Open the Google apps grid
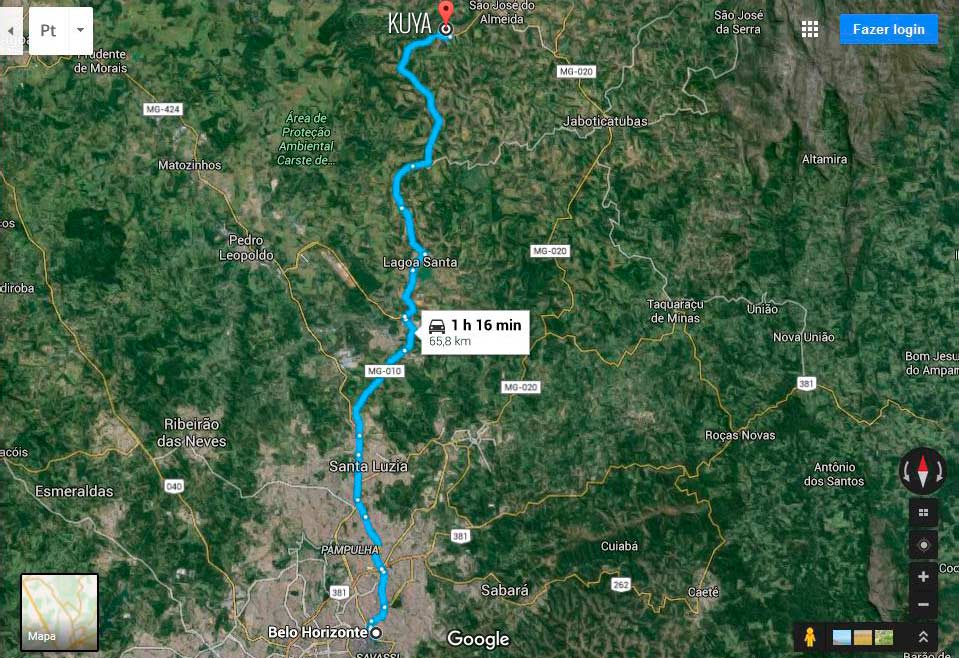The height and width of the screenshot is (658, 959). [810, 29]
